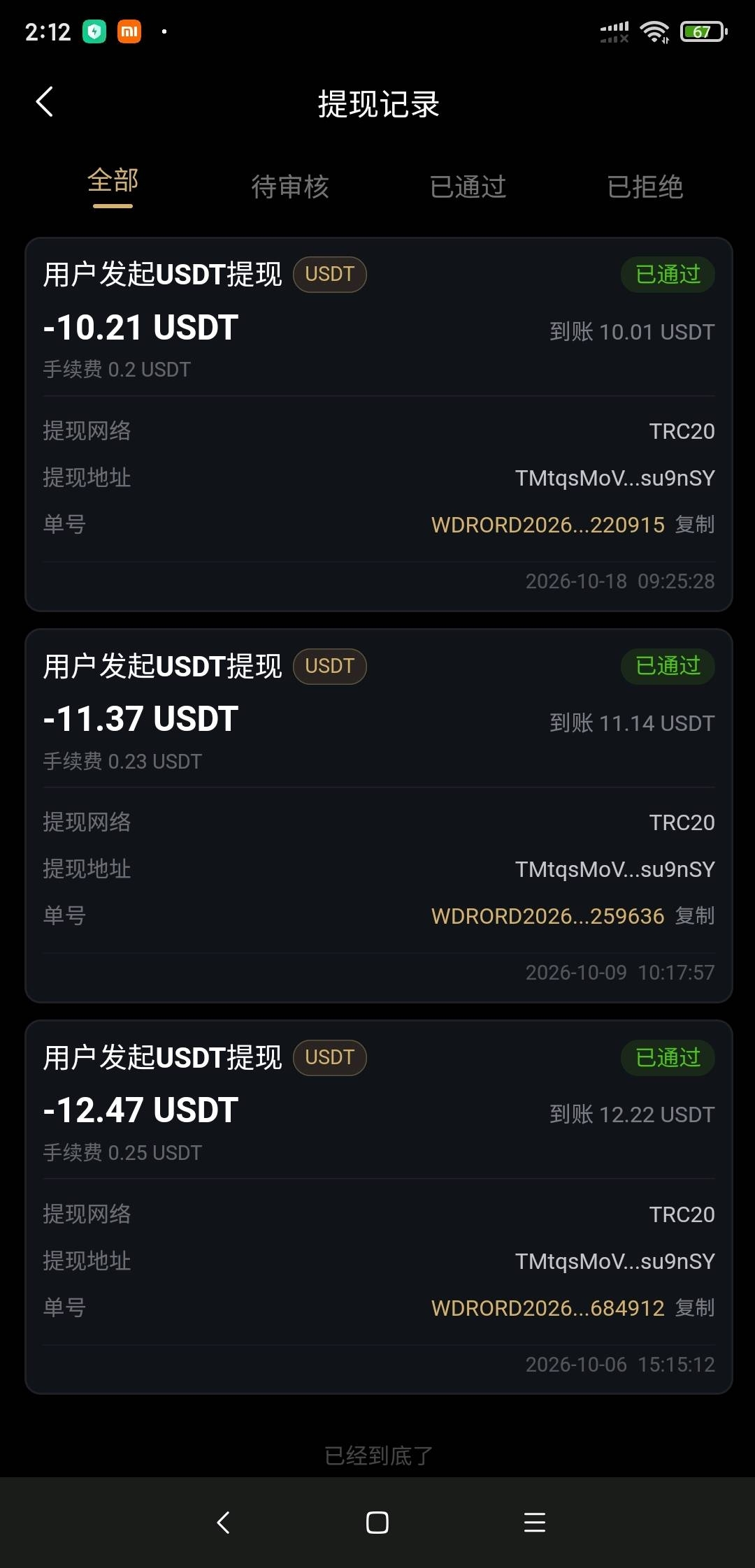Image resolution: width=755 pixels, height=1568 pixels.
Task: Open recent apps from navigation bar
Action: [x=535, y=1523]
